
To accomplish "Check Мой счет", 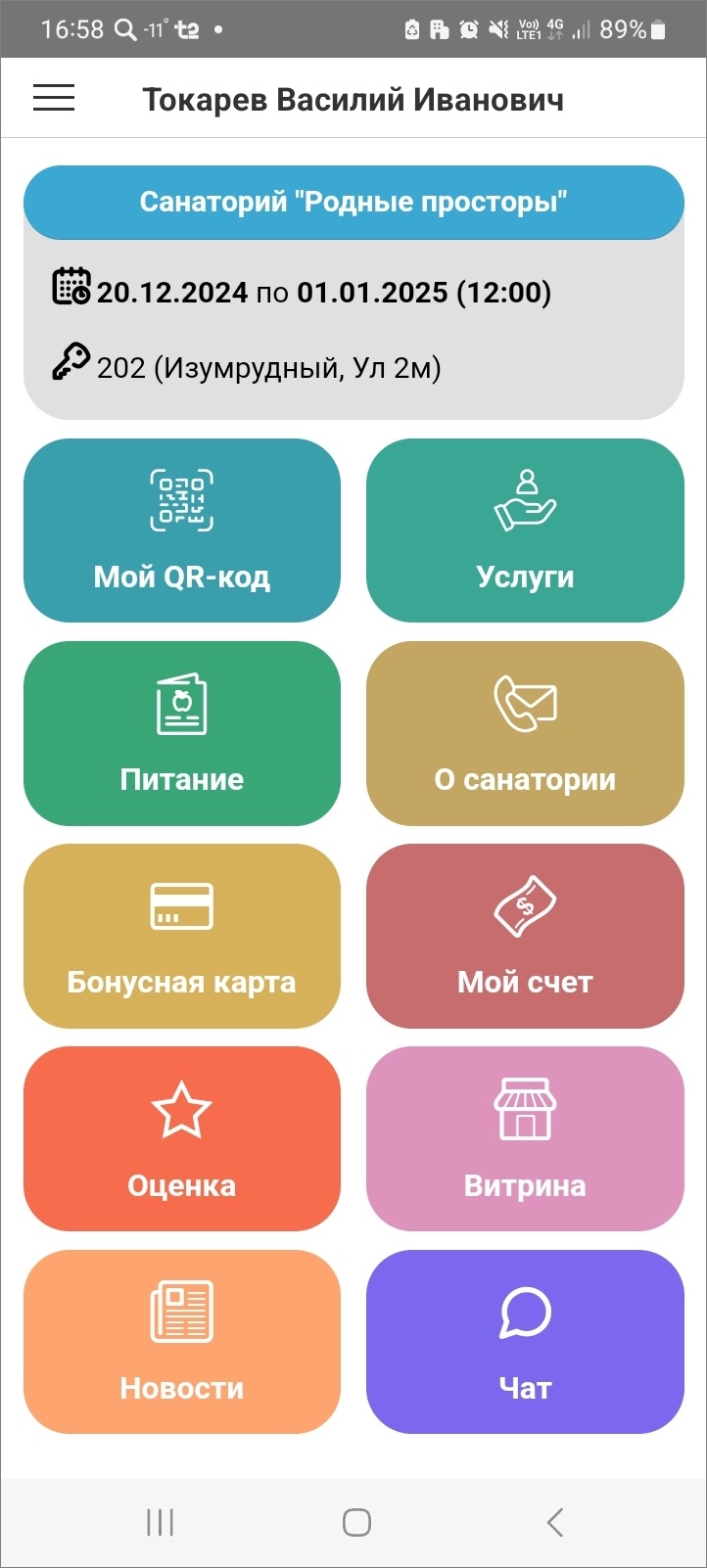I will coord(525,936).
